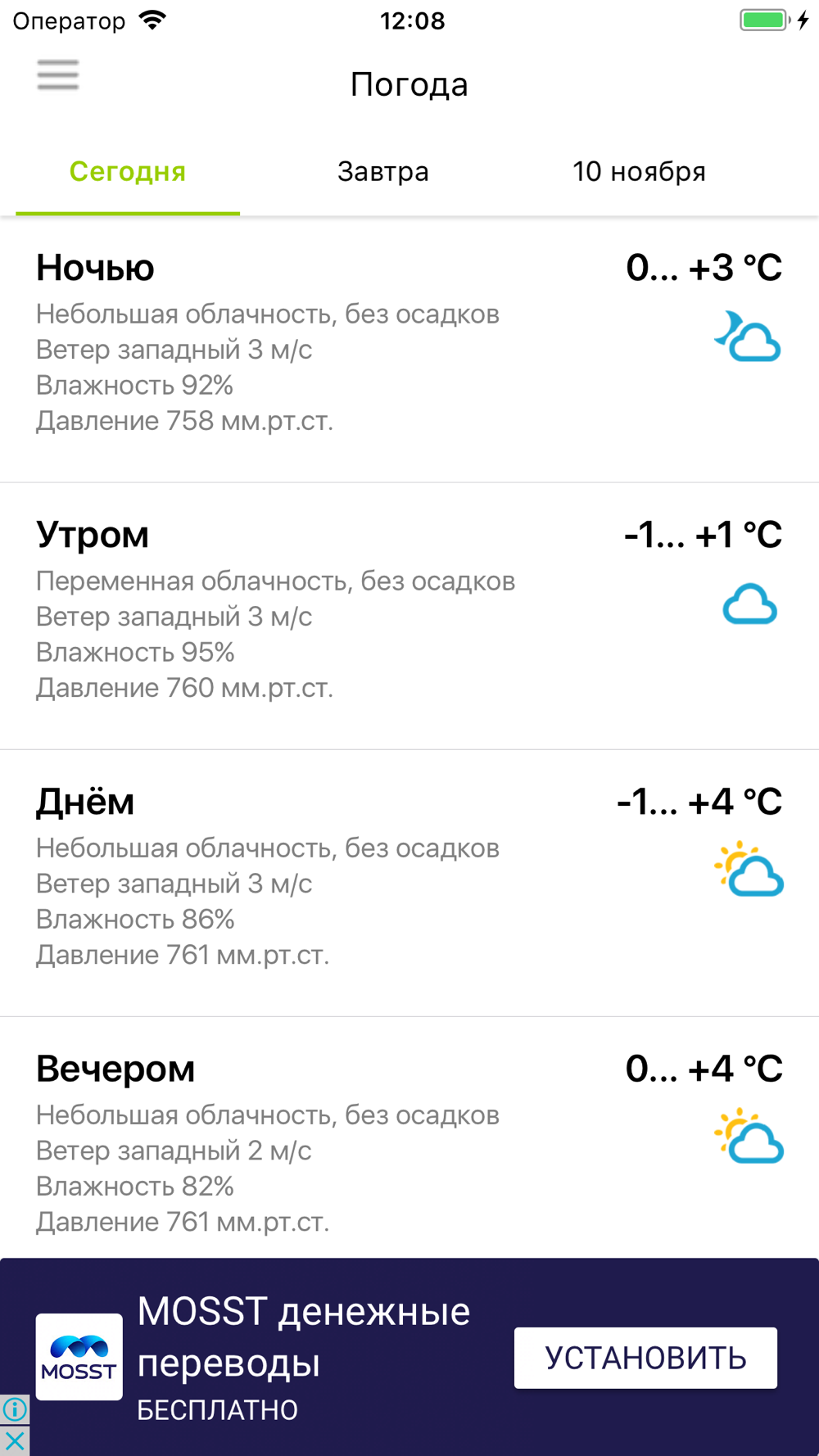819x1456 pixels.
Task: Tap the УСТАНОВИТЬ button in MOSST ad
Action: pyautogui.click(x=645, y=1358)
